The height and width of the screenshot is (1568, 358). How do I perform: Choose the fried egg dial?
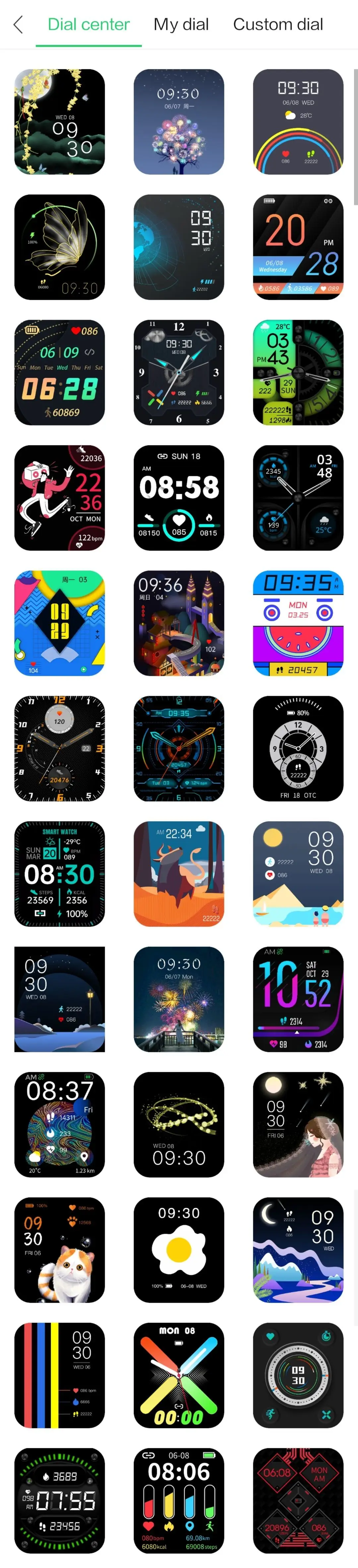coord(179,1250)
